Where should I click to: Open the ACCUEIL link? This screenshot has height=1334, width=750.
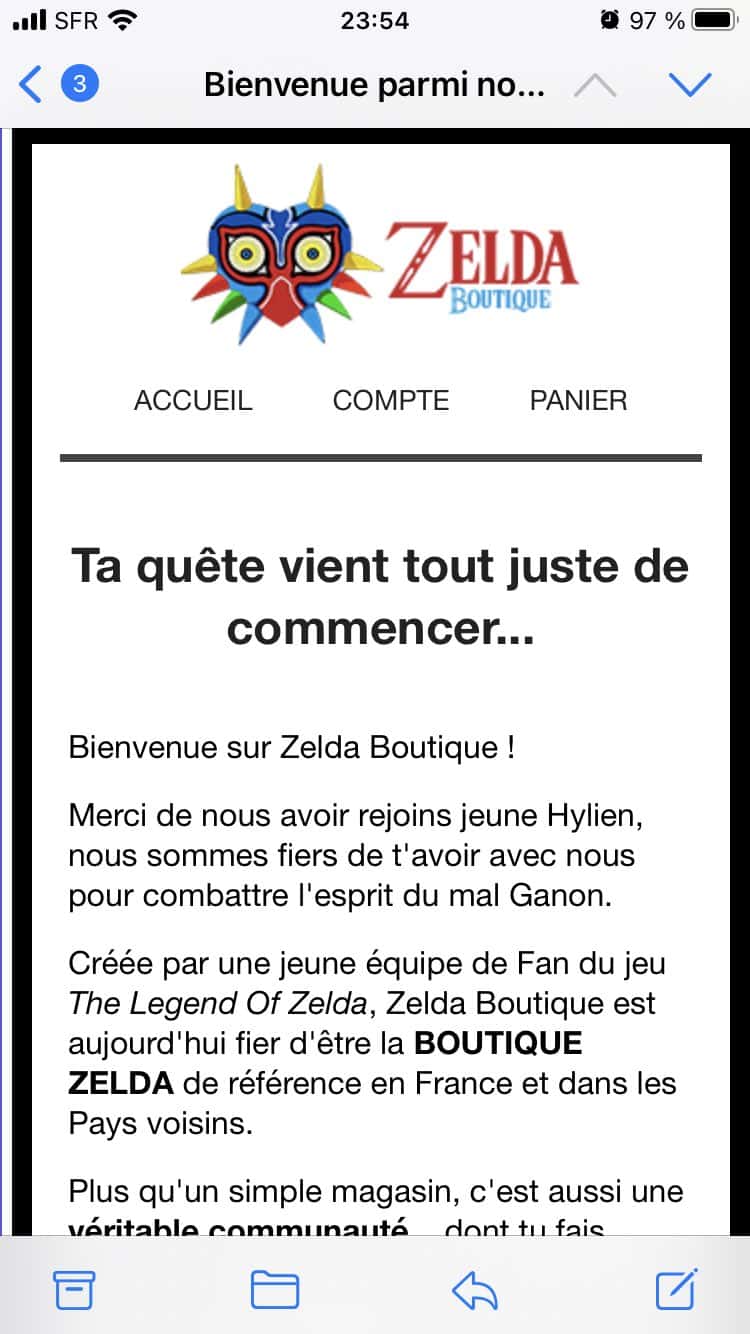[x=193, y=401]
